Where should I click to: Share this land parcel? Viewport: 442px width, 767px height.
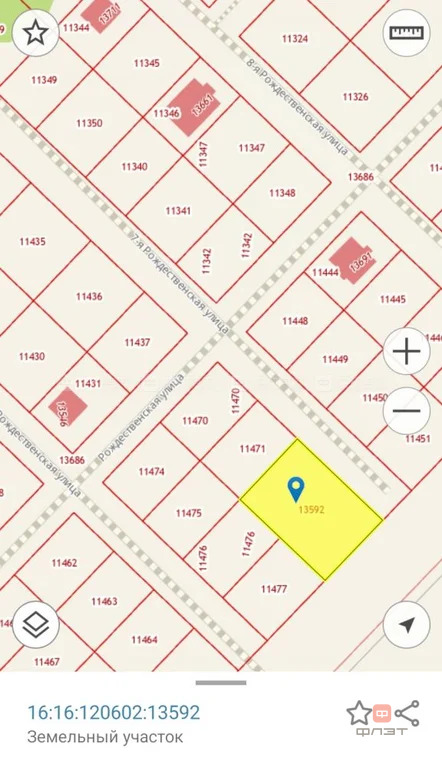[407, 713]
